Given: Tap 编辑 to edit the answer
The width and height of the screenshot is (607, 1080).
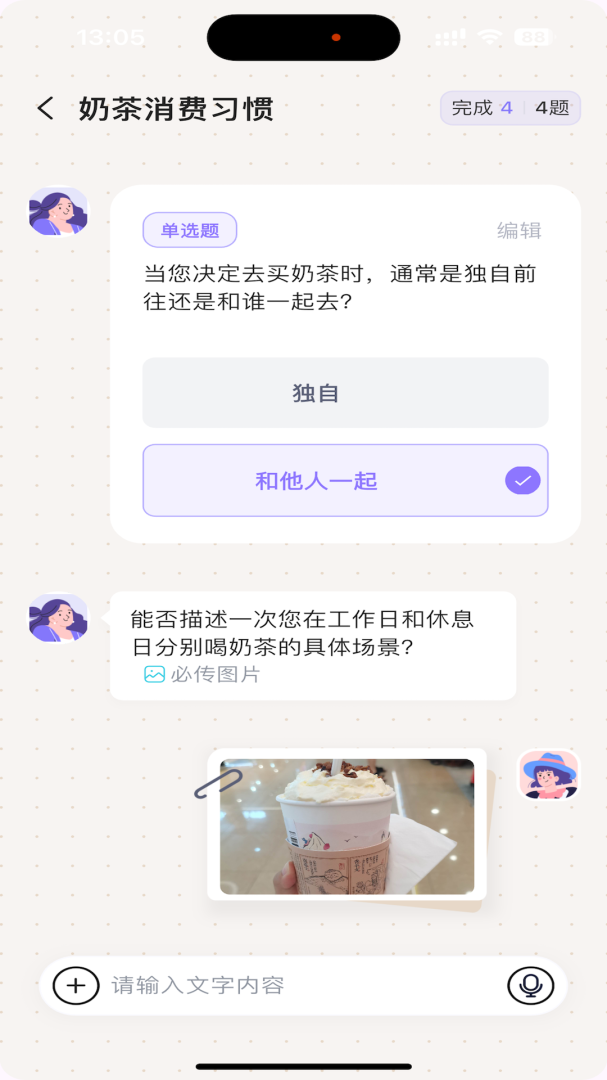Looking at the screenshot, I should [519, 231].
